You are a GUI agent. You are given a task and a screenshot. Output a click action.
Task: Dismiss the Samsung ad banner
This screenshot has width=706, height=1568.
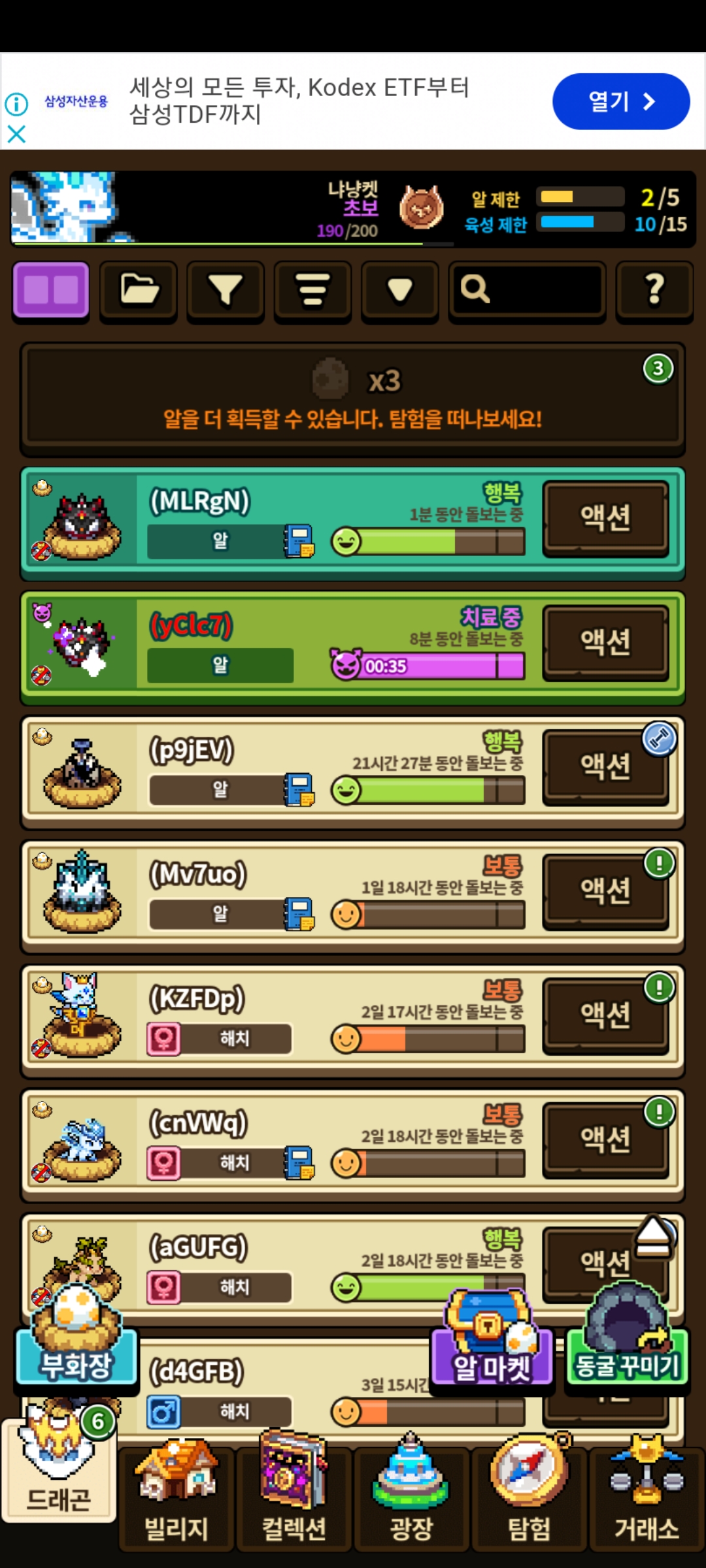[16, 135]
